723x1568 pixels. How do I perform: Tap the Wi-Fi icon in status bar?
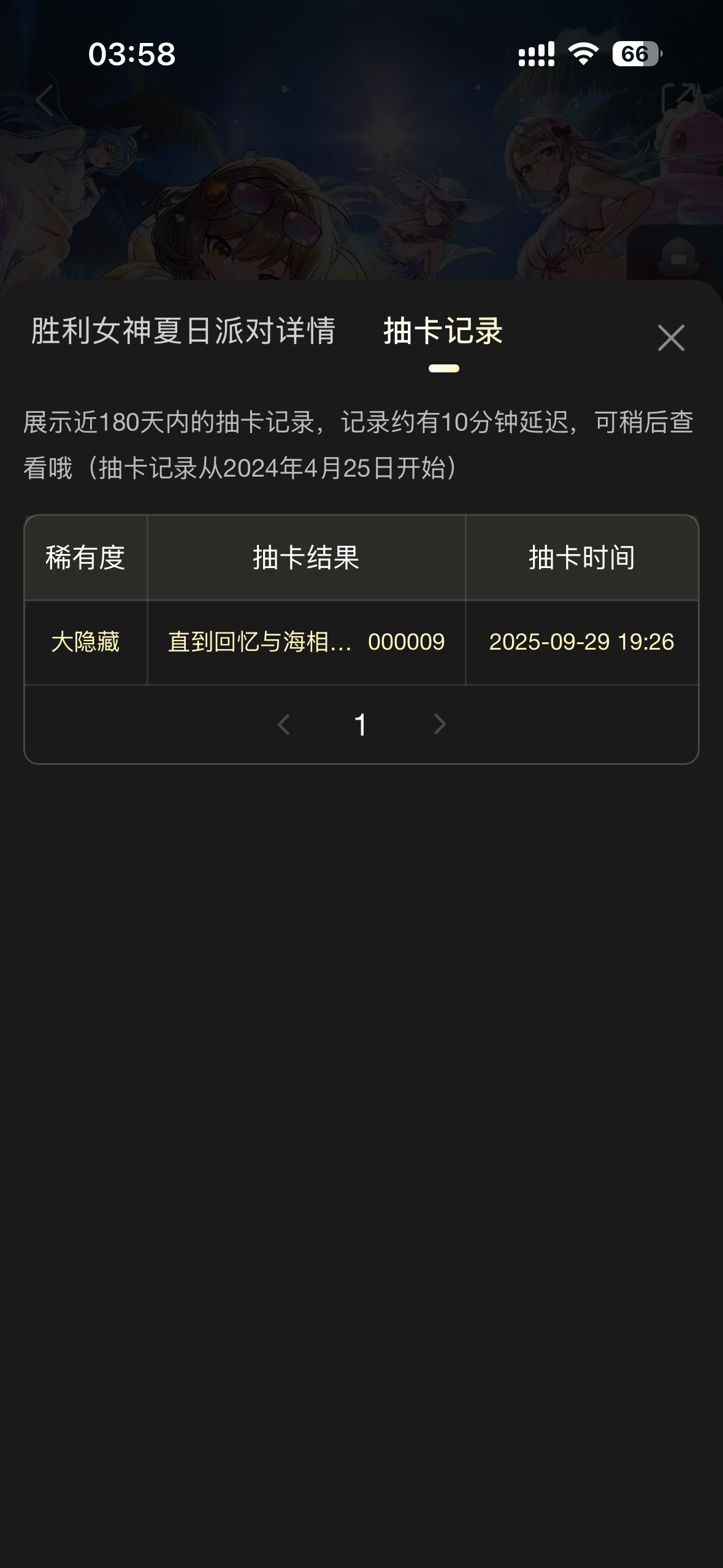[x=583, y=54]
